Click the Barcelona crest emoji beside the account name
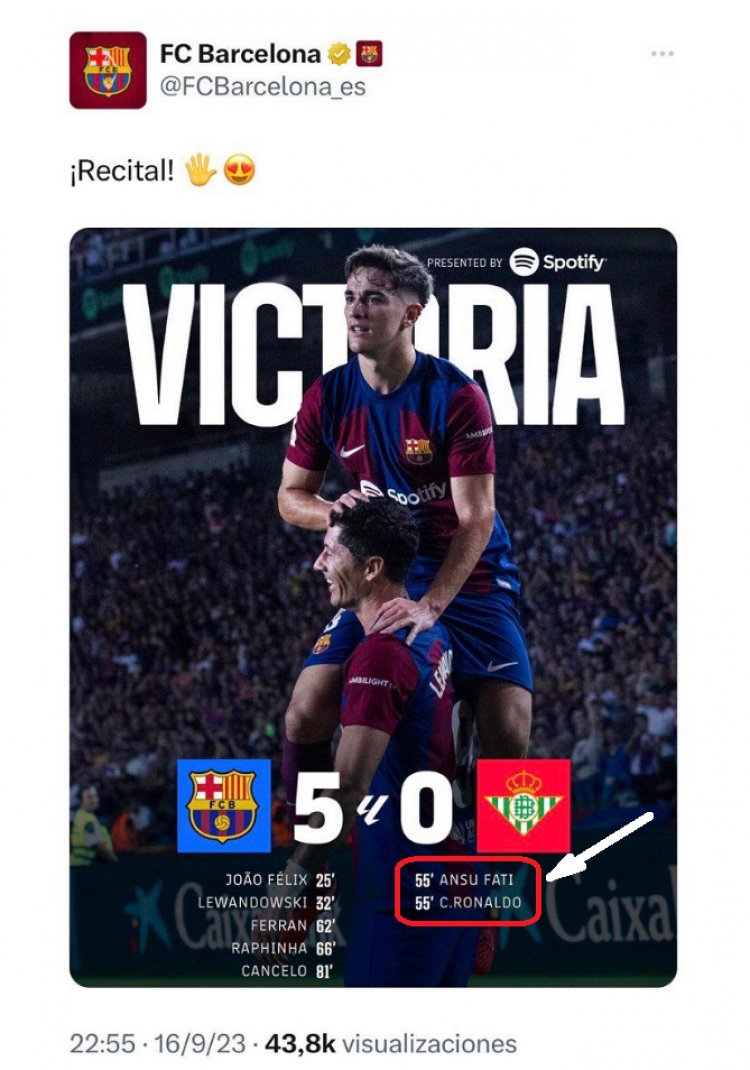Viewport: 750px width, 1070px height. [367, 55]
